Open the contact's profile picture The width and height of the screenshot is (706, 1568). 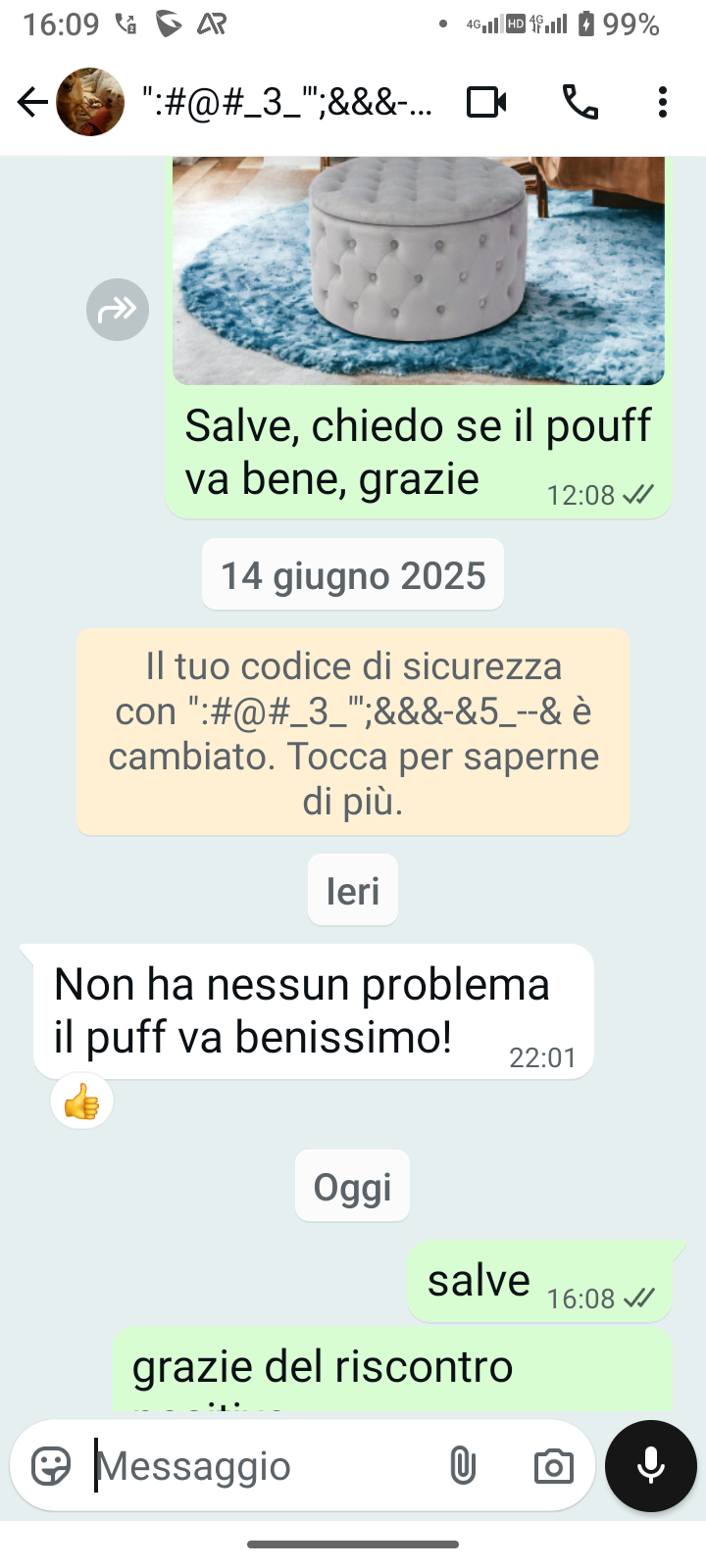90,102
